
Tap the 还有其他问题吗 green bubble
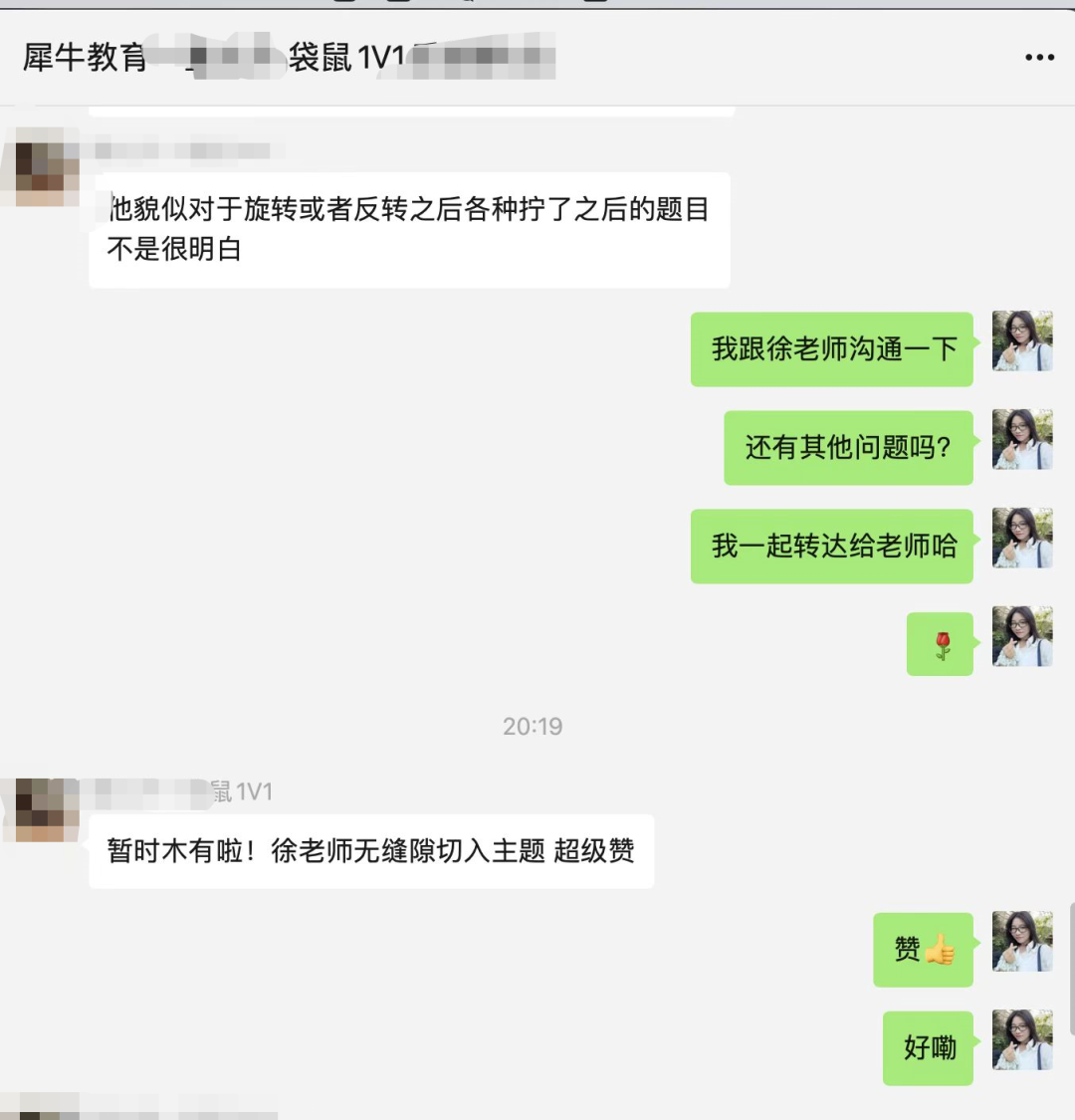click(x=848, y=448)
